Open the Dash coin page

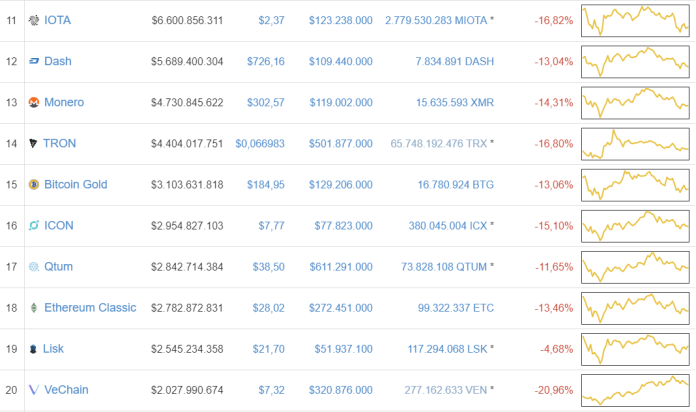tap(57, 61)
